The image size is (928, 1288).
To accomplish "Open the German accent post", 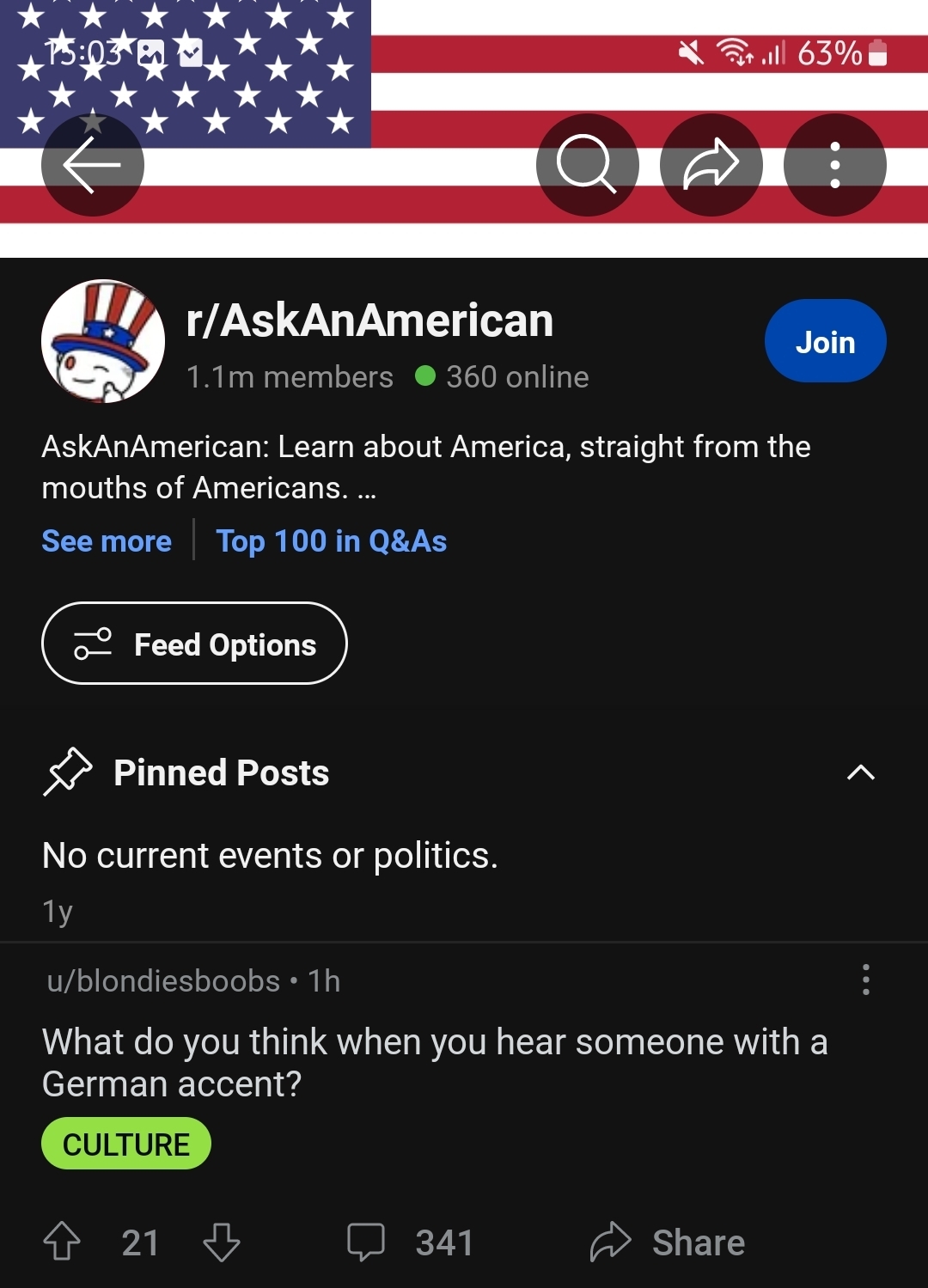I will tap(434, 1062).
